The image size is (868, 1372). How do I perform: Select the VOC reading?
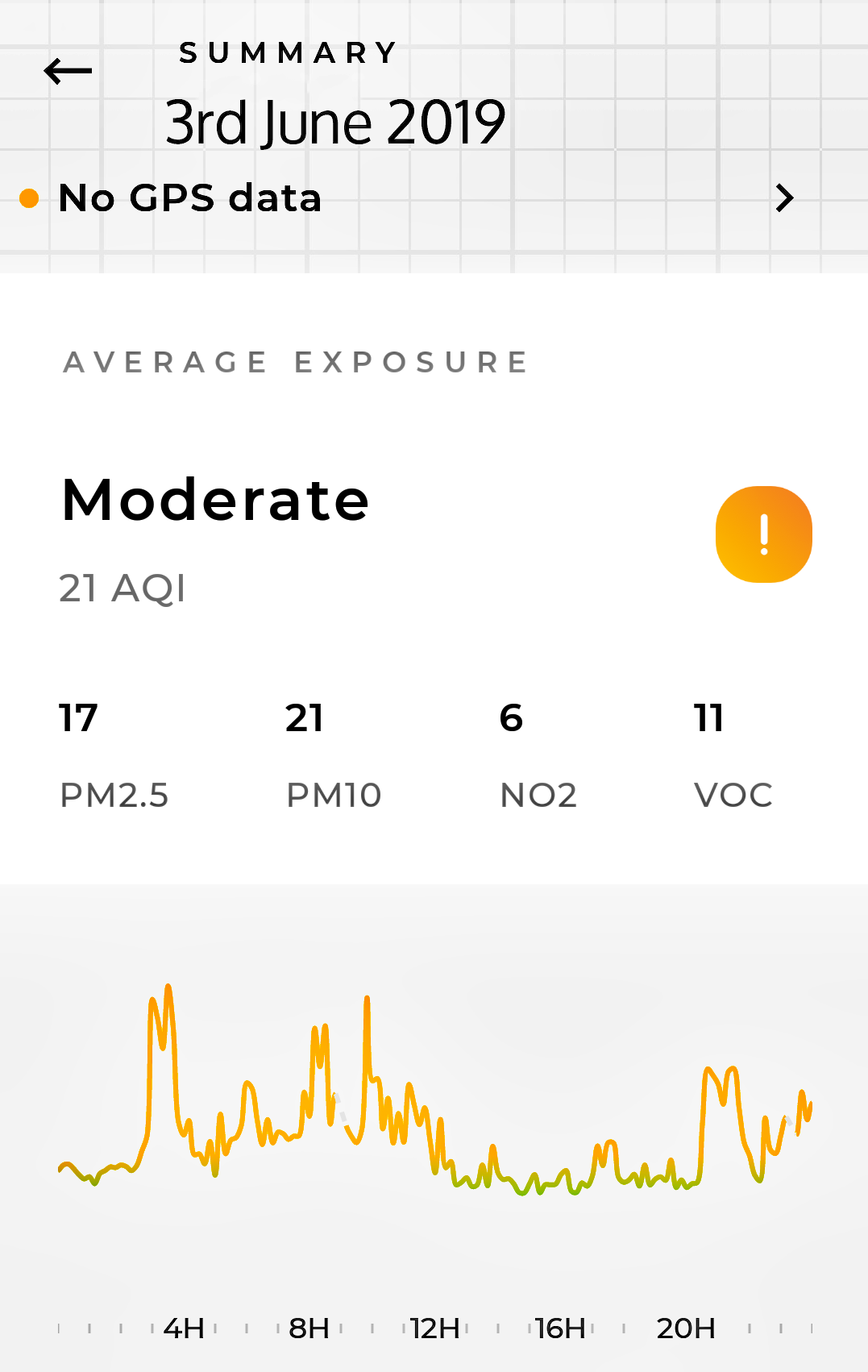click(x=732, y=755)
